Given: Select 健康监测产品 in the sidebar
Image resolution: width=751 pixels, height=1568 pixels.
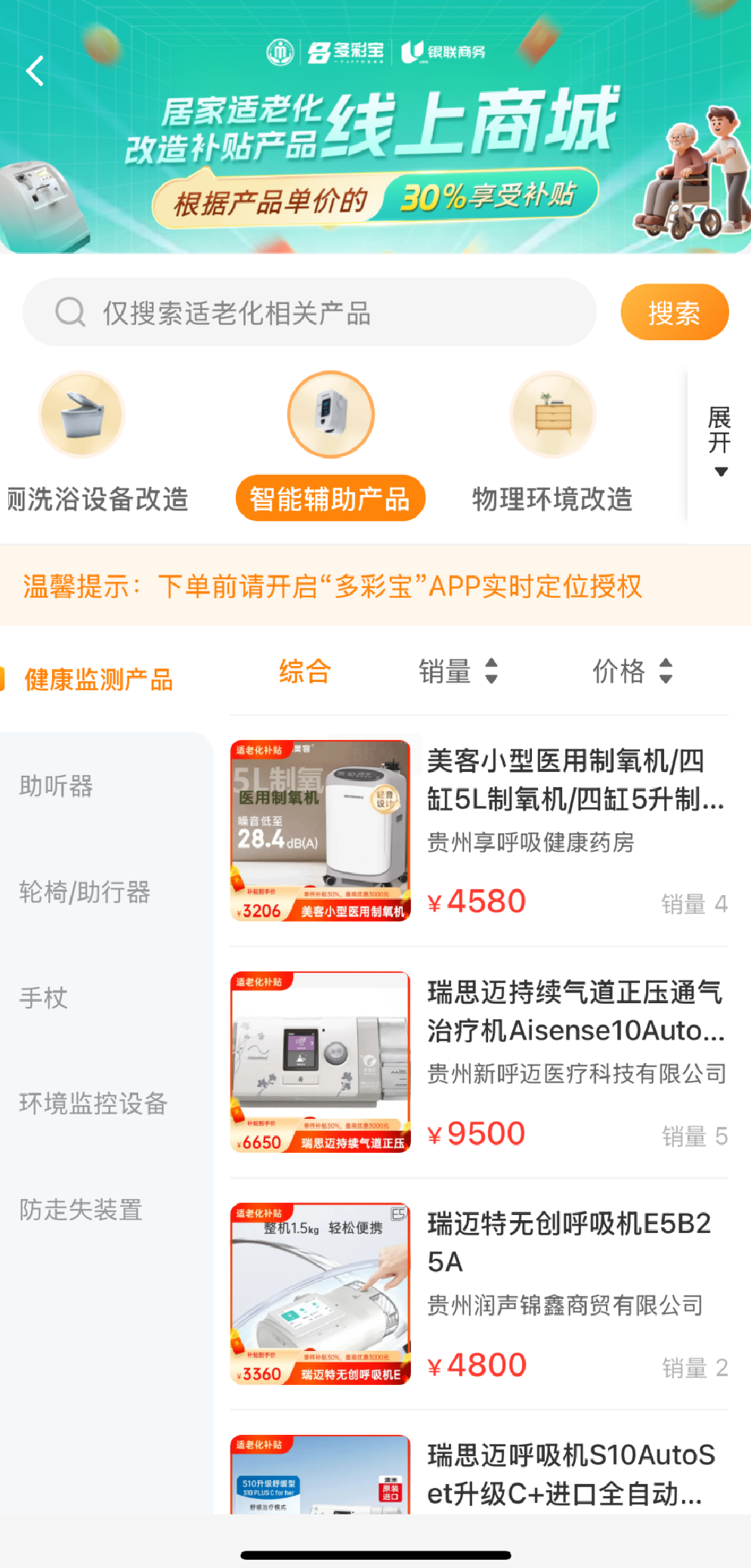Looking at the screenshot, I should [x=98, y=680].
